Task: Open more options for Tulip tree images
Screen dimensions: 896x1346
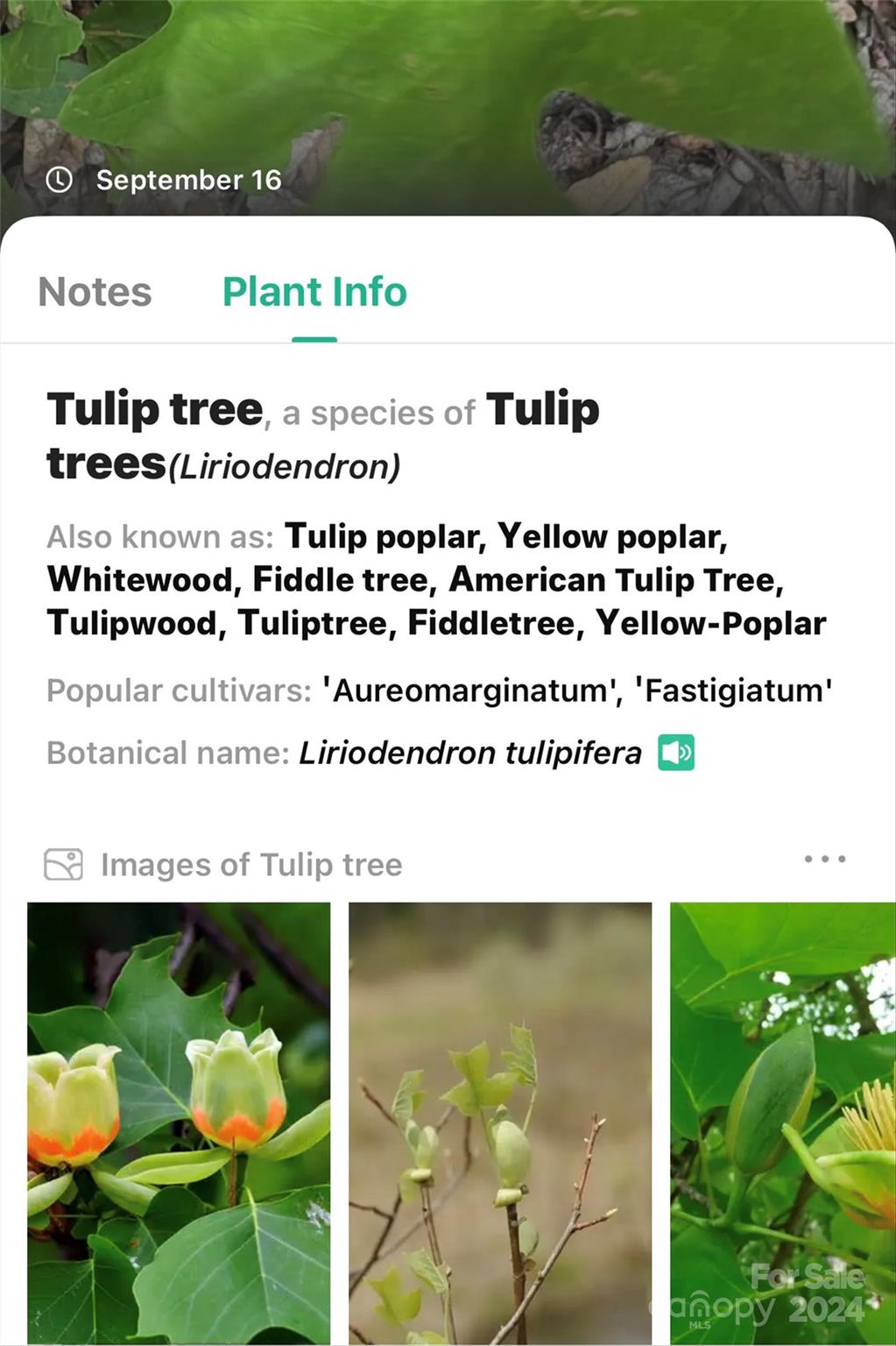Action: tap(824, 860)
